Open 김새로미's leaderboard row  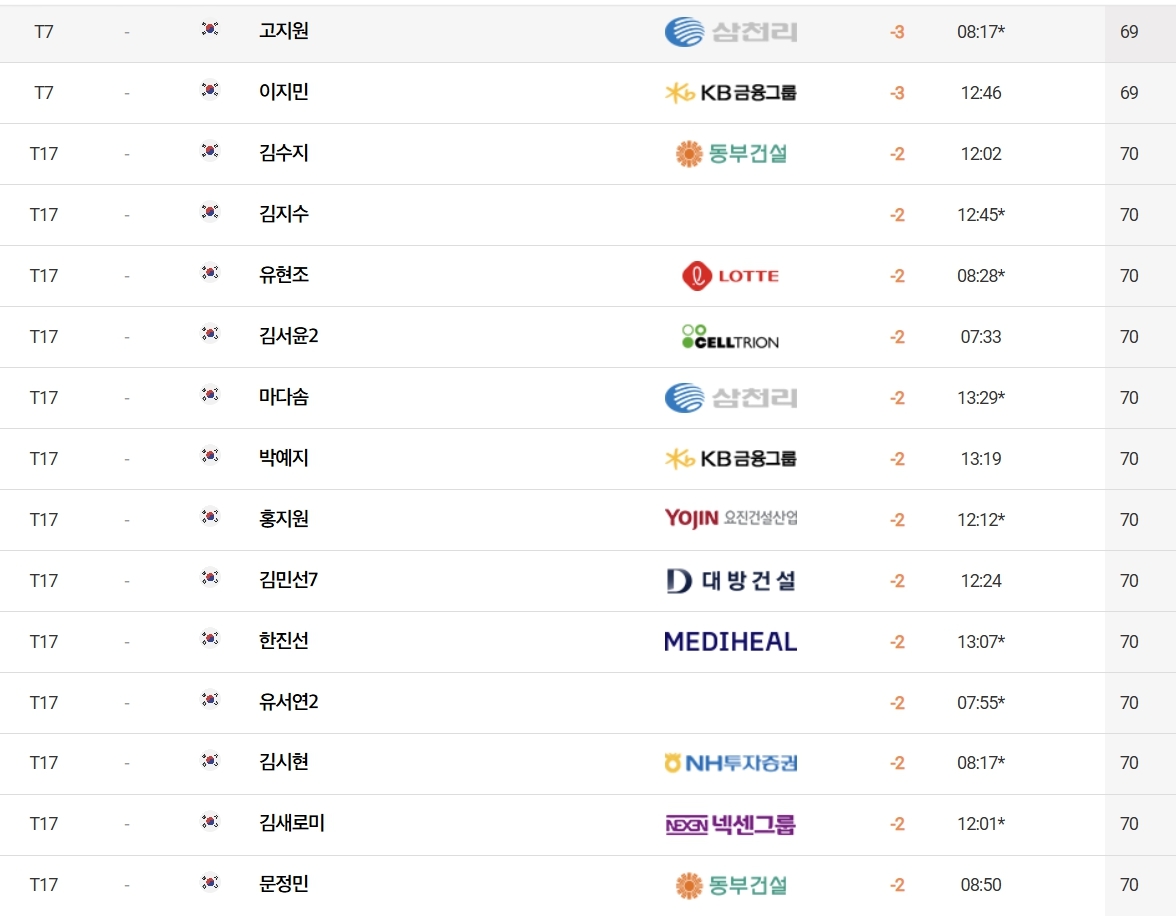(x=588, y=824)
